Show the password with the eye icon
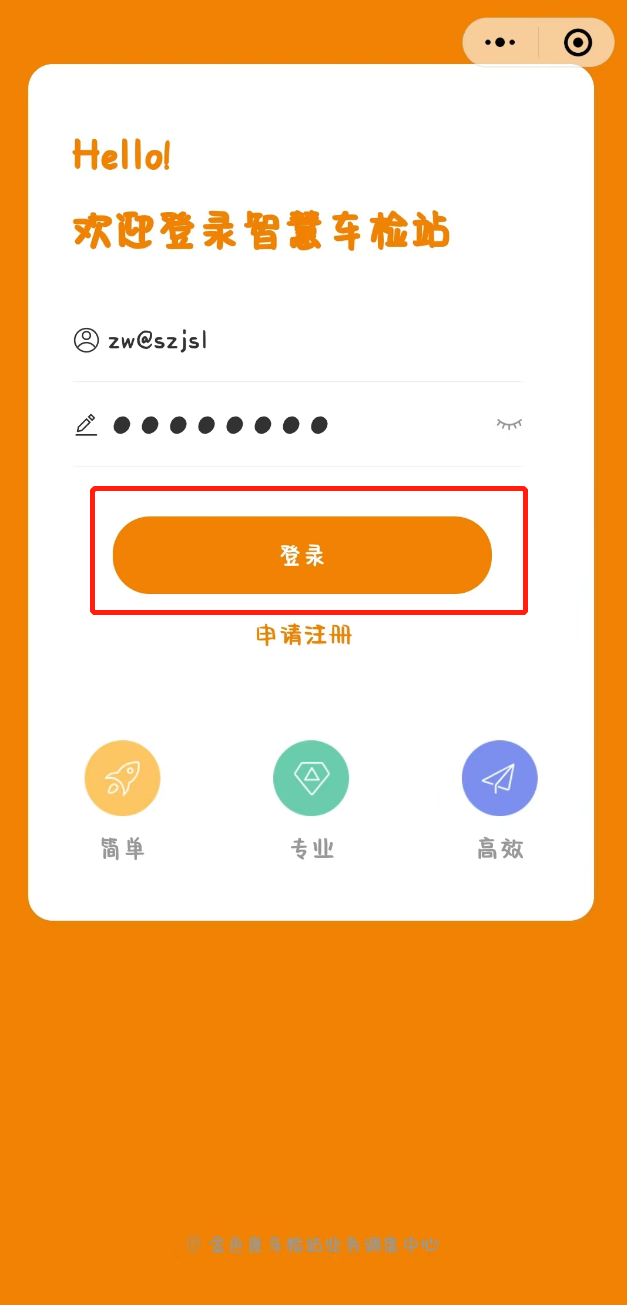The image size is (627, 1306). coord(509,425)
